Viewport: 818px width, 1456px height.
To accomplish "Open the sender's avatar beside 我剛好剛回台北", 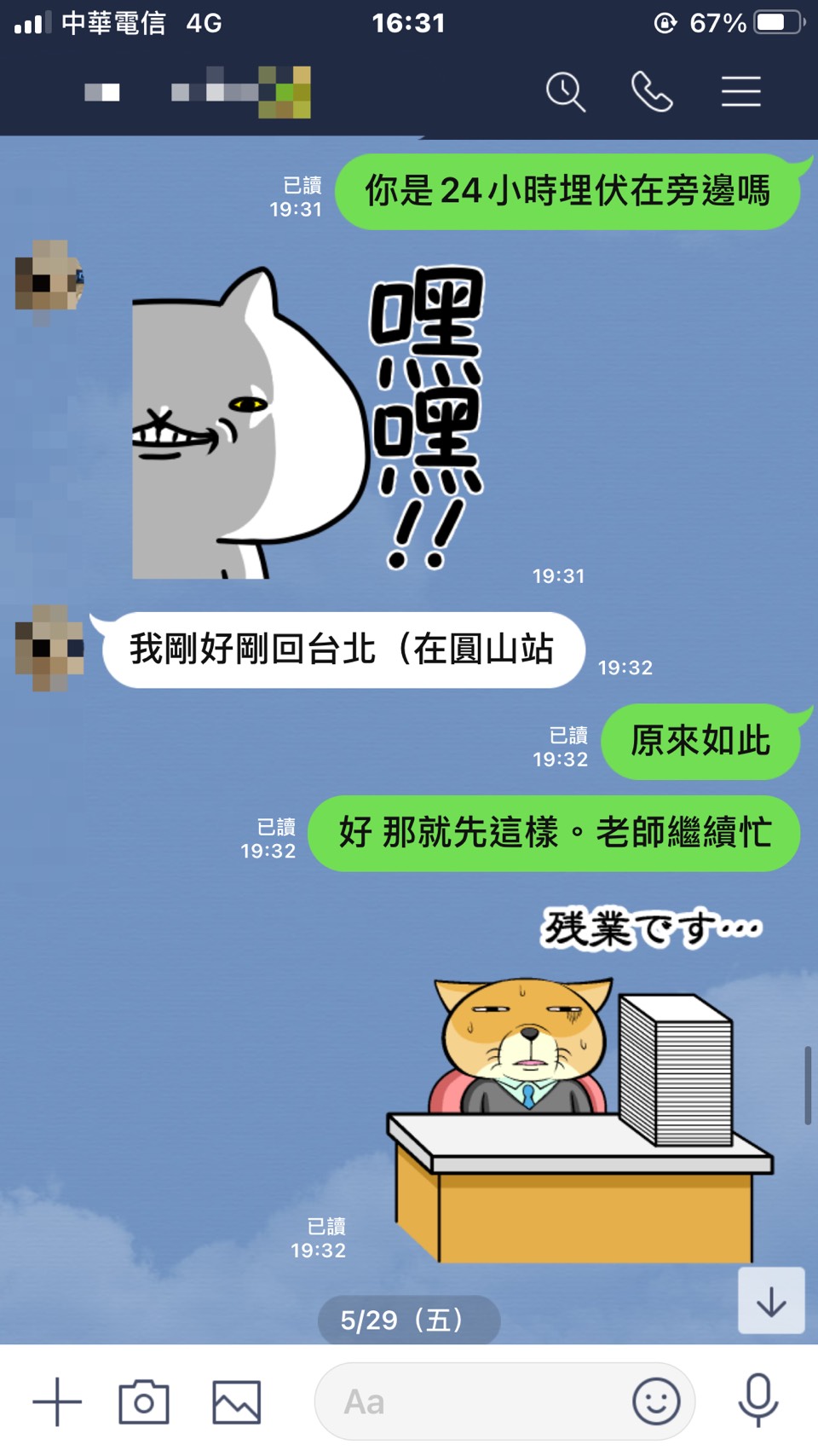I will pos(49,648).
